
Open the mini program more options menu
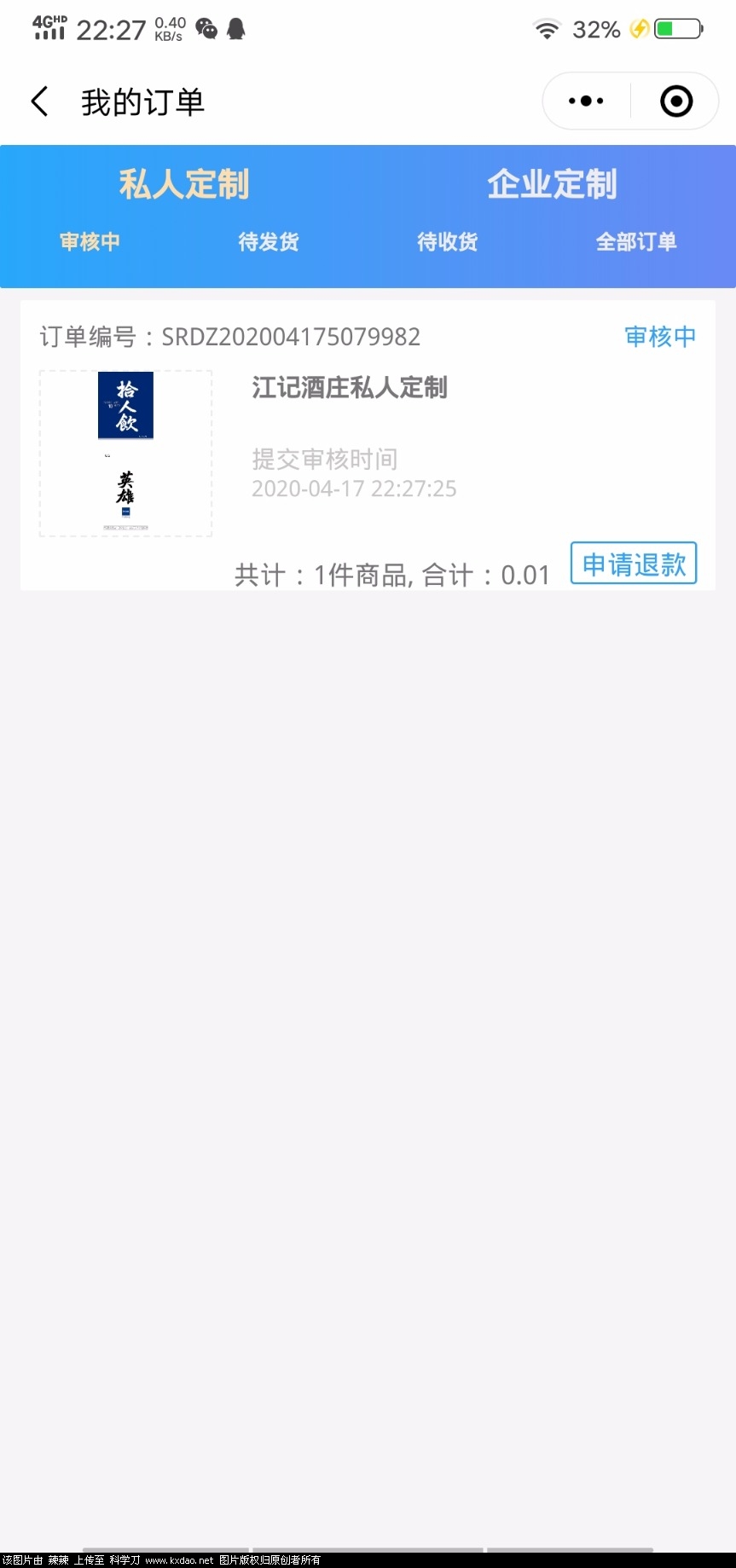[x=586, y=101]
